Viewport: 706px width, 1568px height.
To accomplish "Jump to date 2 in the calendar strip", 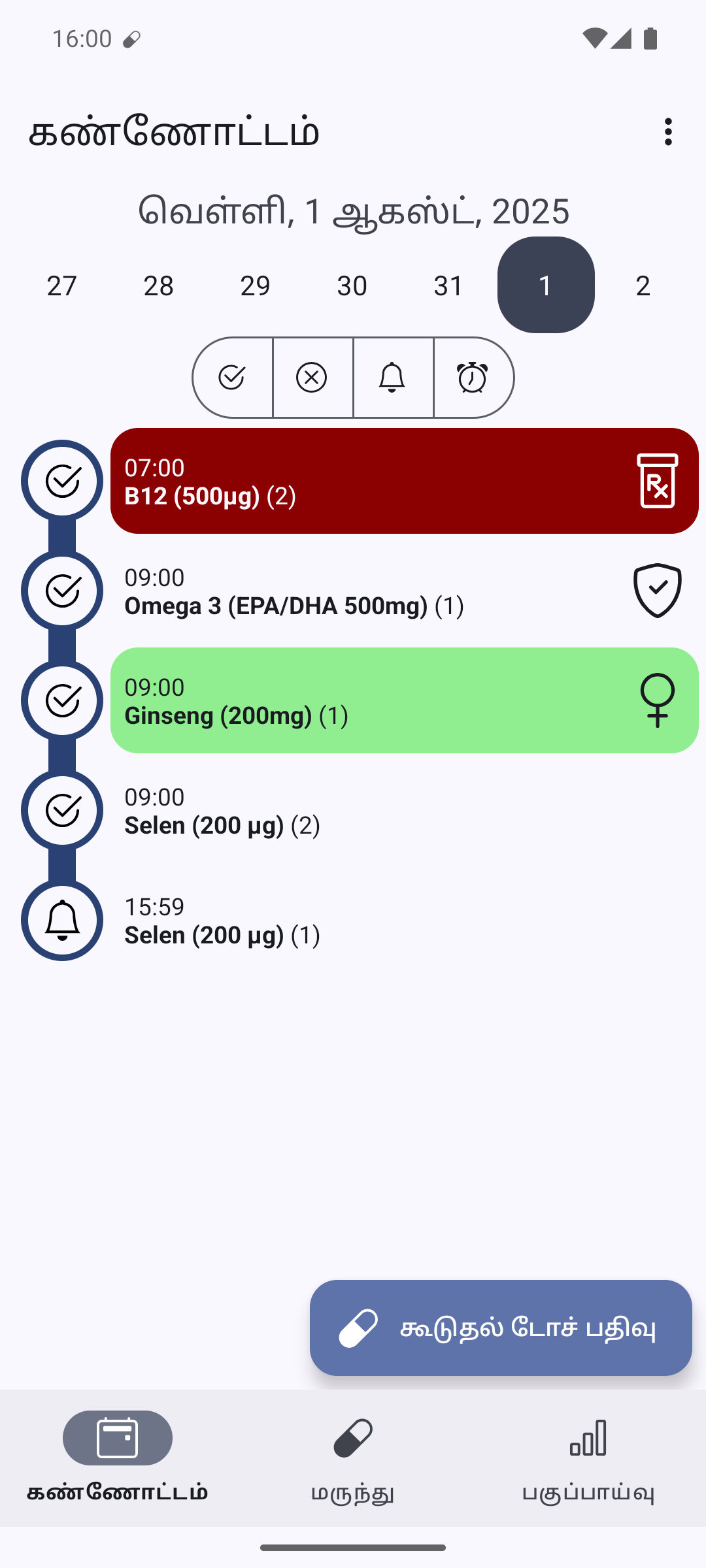I will pyautogui.click(x=643, y=286).
